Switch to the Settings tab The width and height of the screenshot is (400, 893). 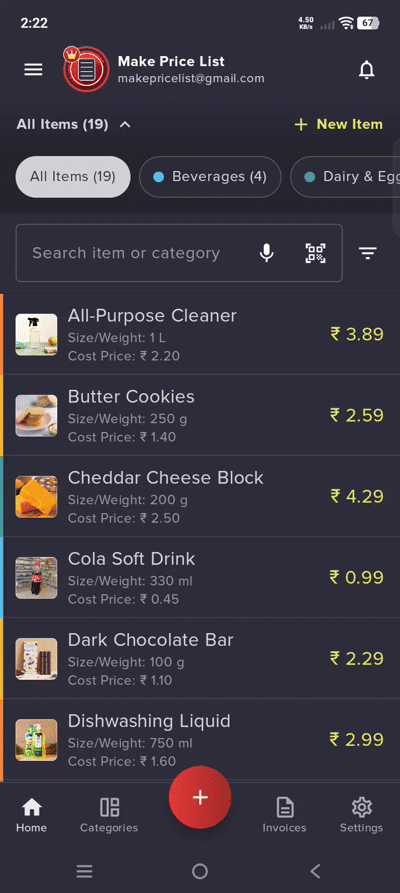pyautogui.click(x=361, y=815)
